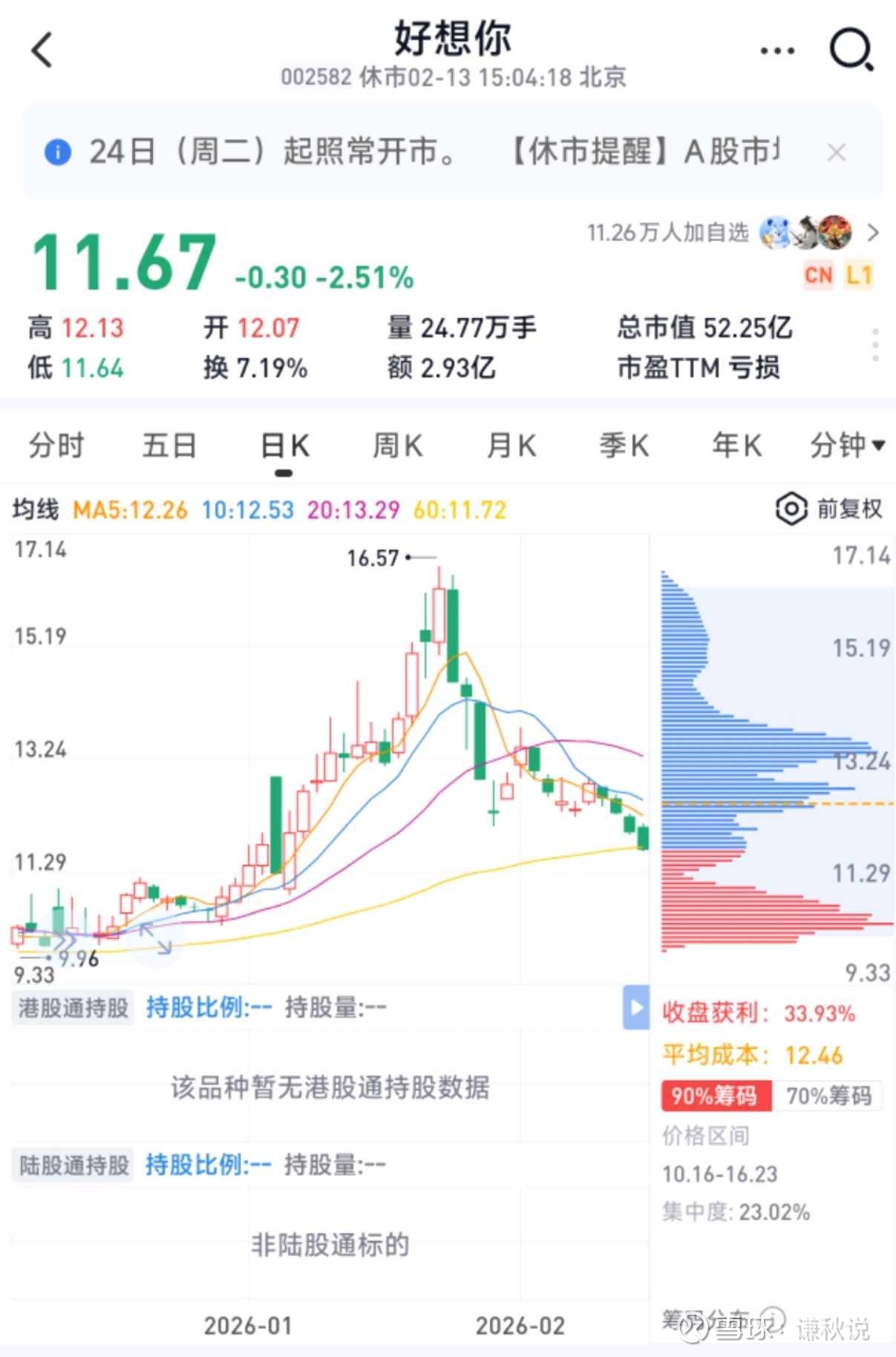Viewport: 896px width, 1357px height.
Task: Switch to the 年K chart tab
Action: [736, 446]
